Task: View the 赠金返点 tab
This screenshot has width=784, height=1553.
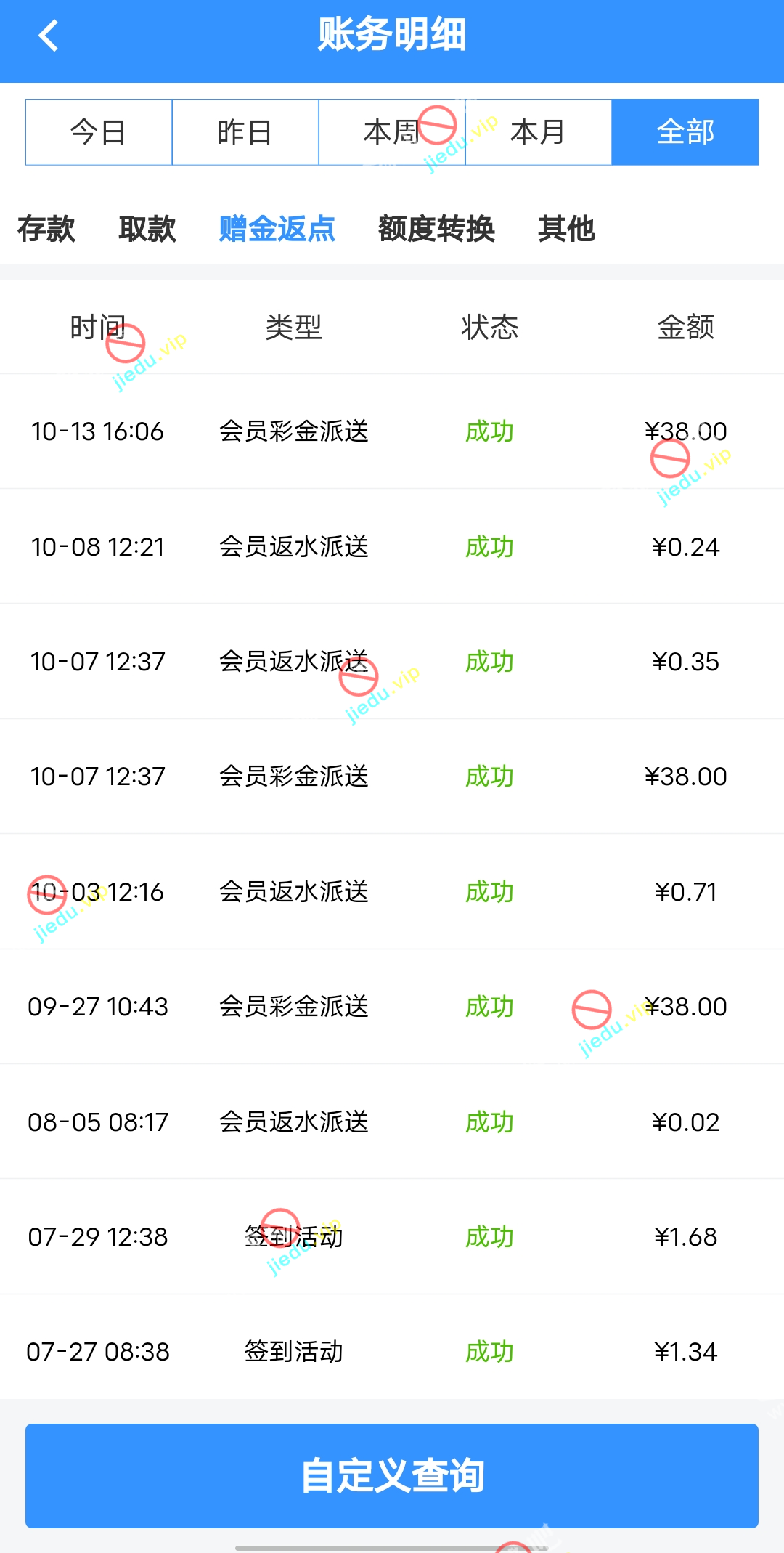Action: [277, 229]
